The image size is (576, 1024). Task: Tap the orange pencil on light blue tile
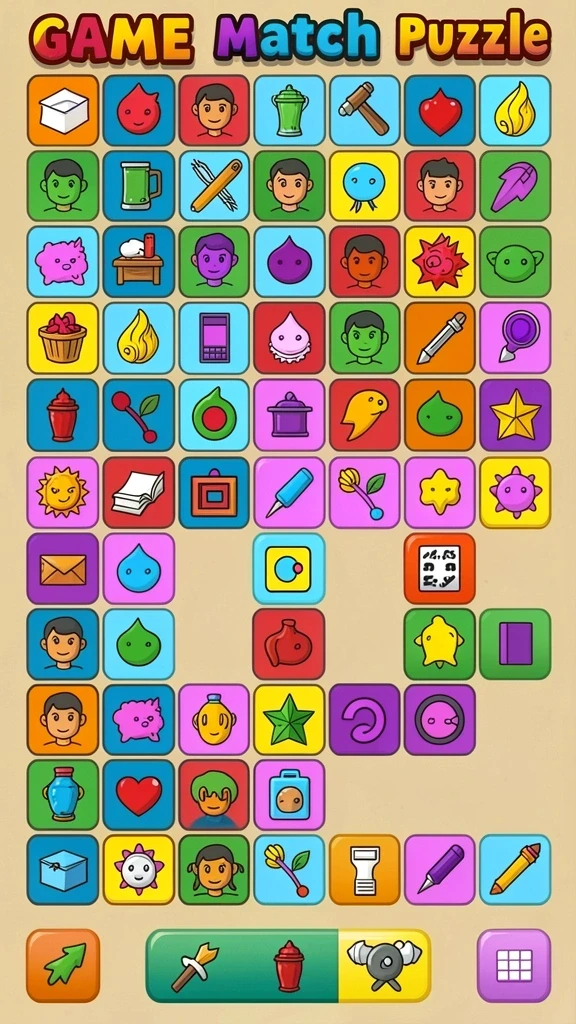click(x=515, y=869)
